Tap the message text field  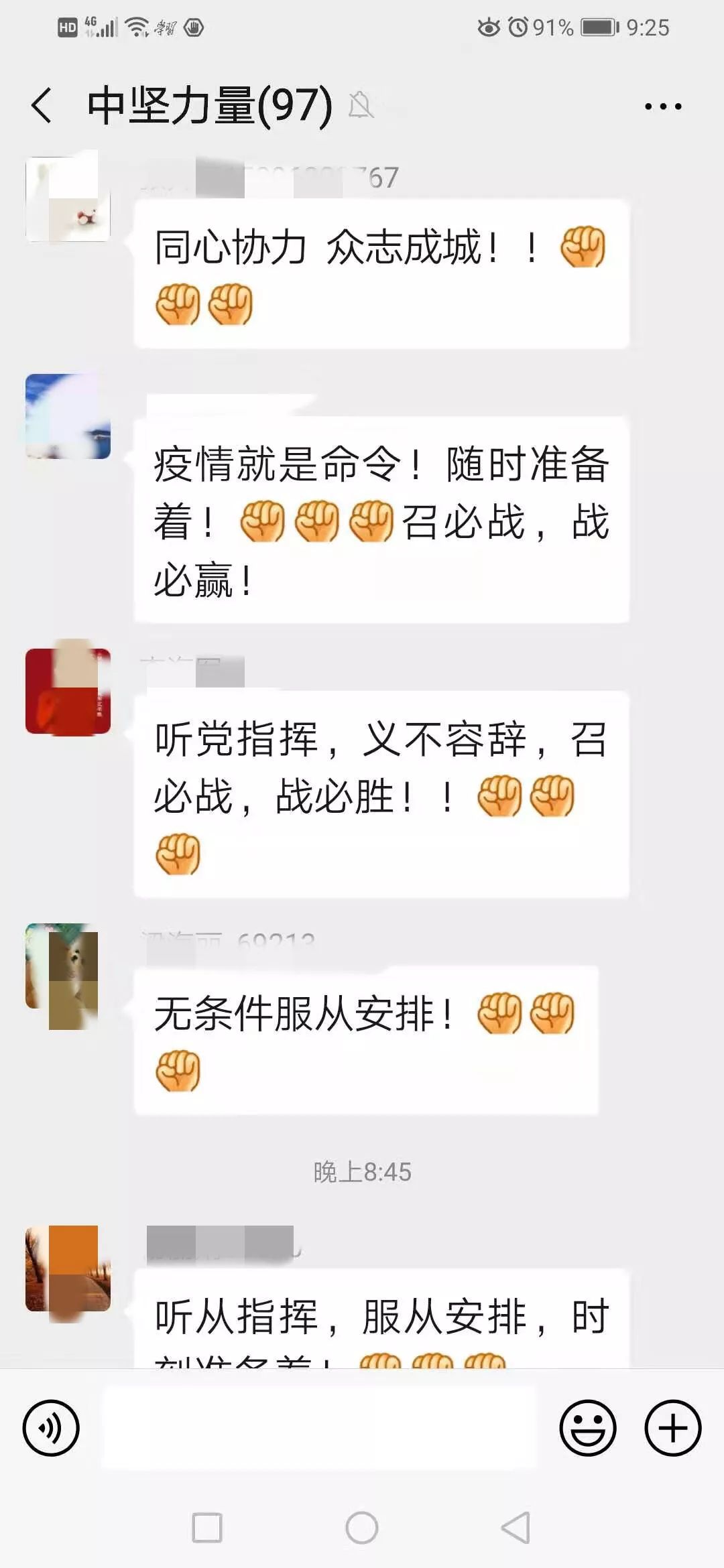click(x=319, y=1428)
